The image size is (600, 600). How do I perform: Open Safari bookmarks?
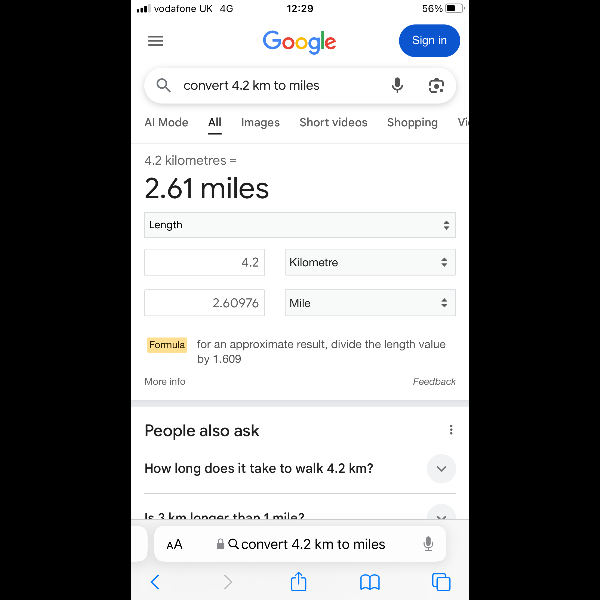370,582
